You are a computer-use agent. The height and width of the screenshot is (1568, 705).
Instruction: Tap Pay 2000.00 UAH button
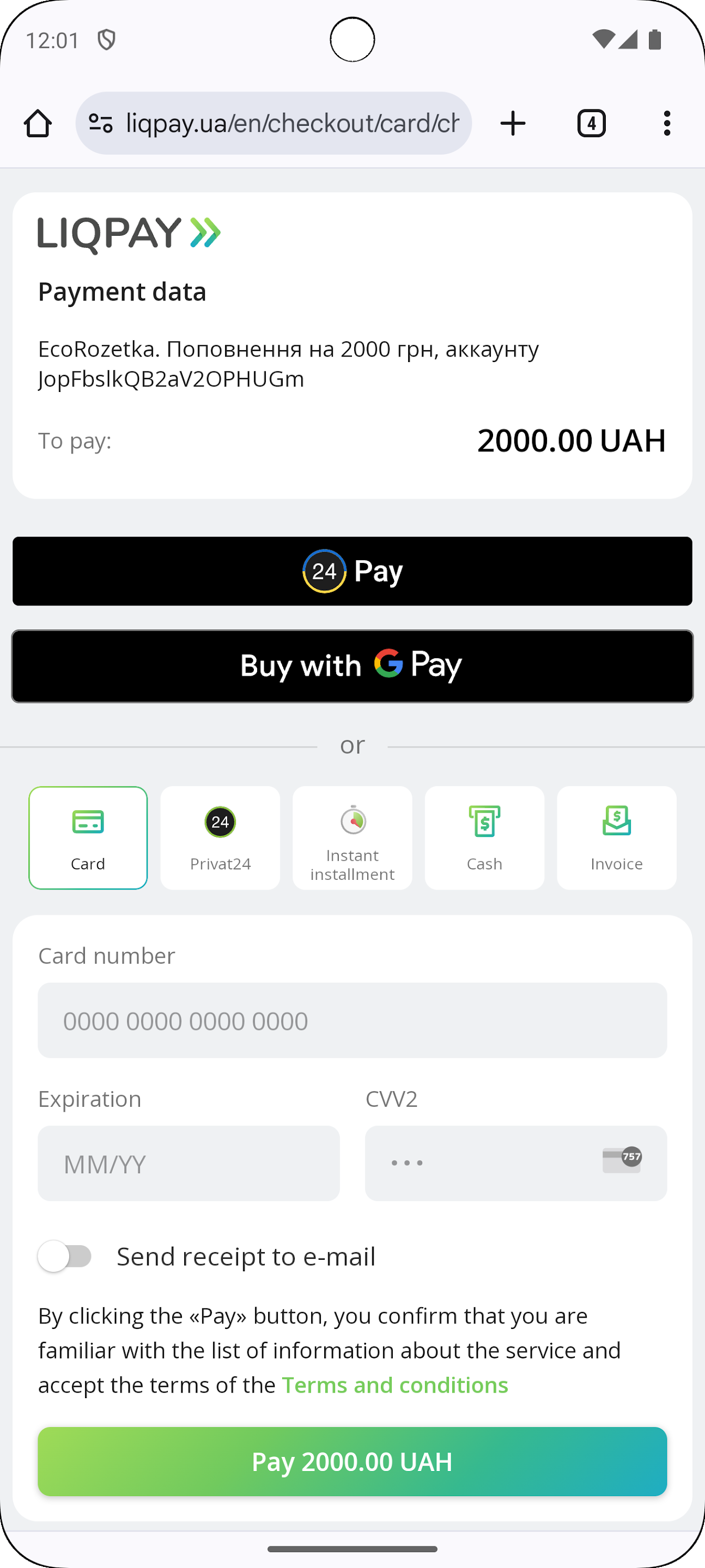[x=352, y=1461]
